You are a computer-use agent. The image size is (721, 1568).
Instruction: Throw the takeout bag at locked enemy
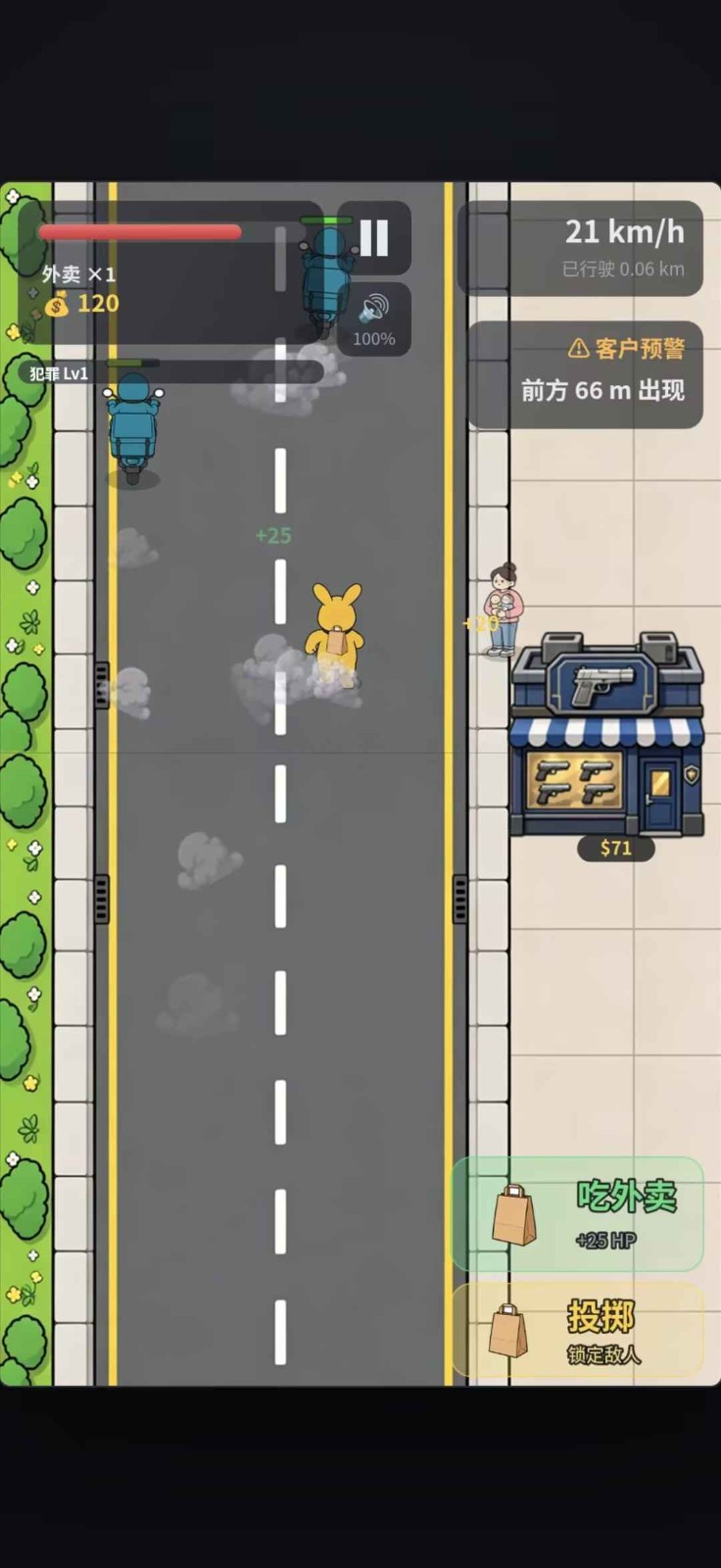(577, 1330)
